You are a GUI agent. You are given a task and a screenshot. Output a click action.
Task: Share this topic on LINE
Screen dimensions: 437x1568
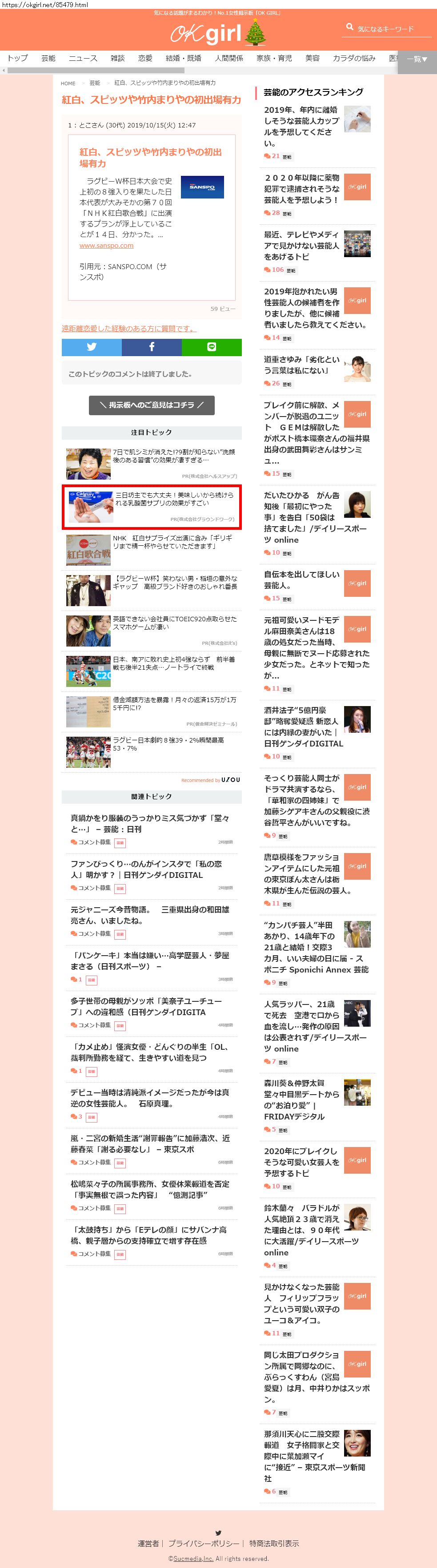click(212, 347)
